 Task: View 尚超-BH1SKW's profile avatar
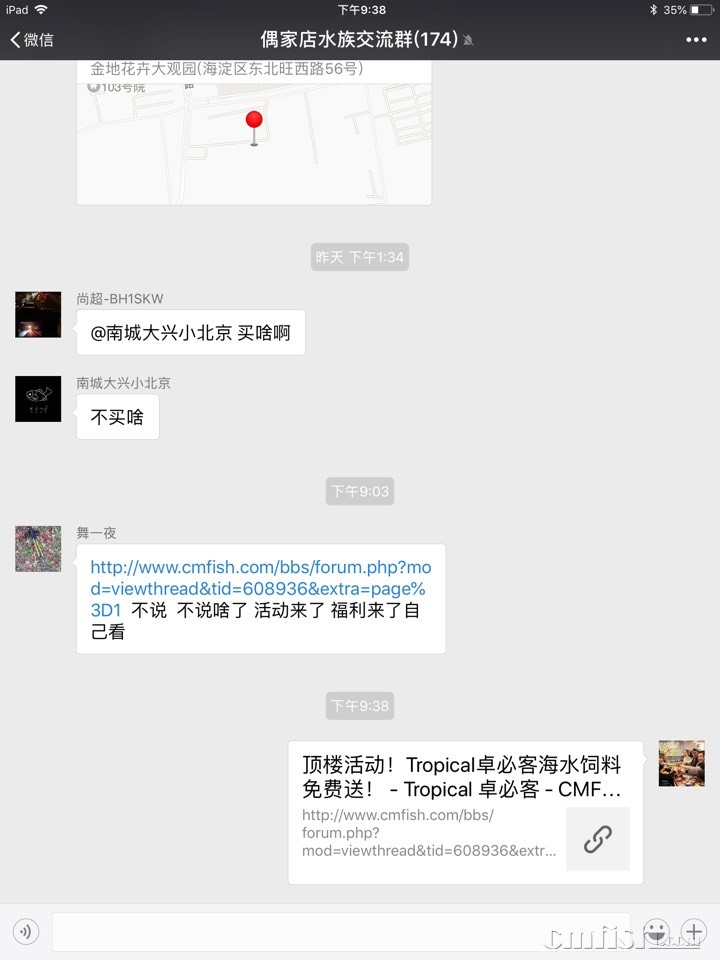click(x=38, y=314)
